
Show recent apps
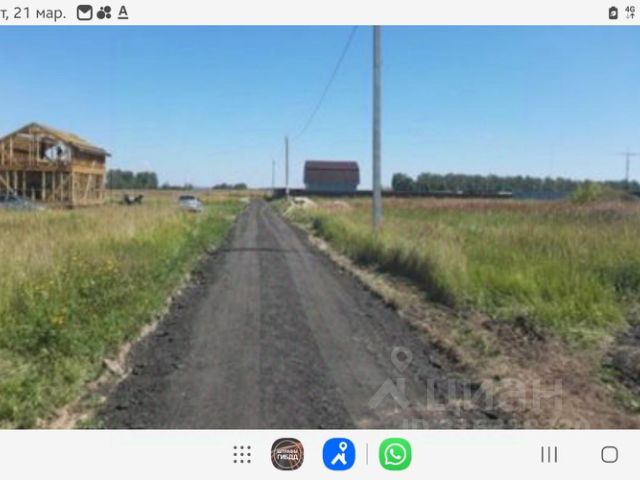pos(549,454)
